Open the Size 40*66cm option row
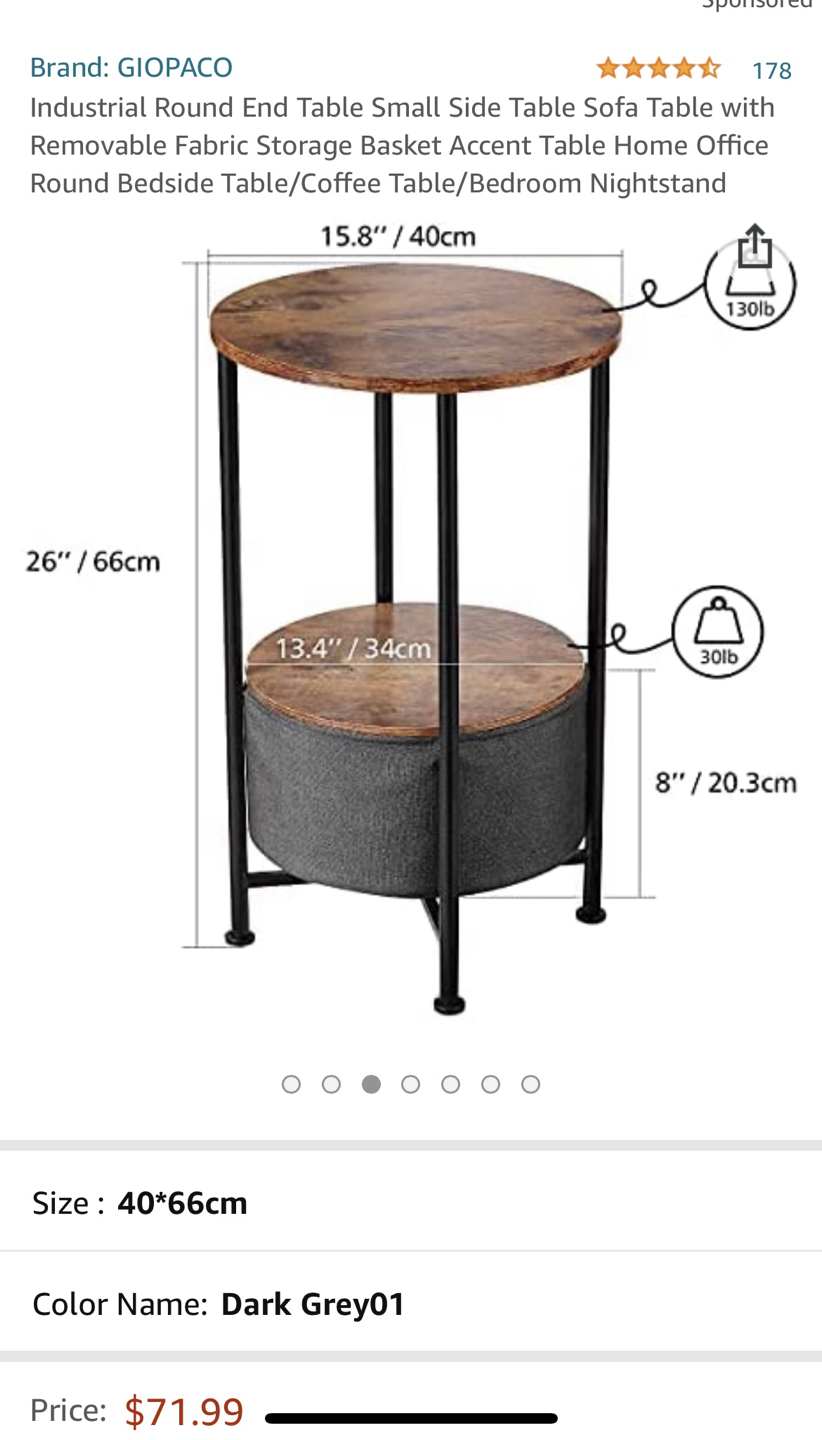The height and width of the screenshot is (1440, 822). 411,1203
